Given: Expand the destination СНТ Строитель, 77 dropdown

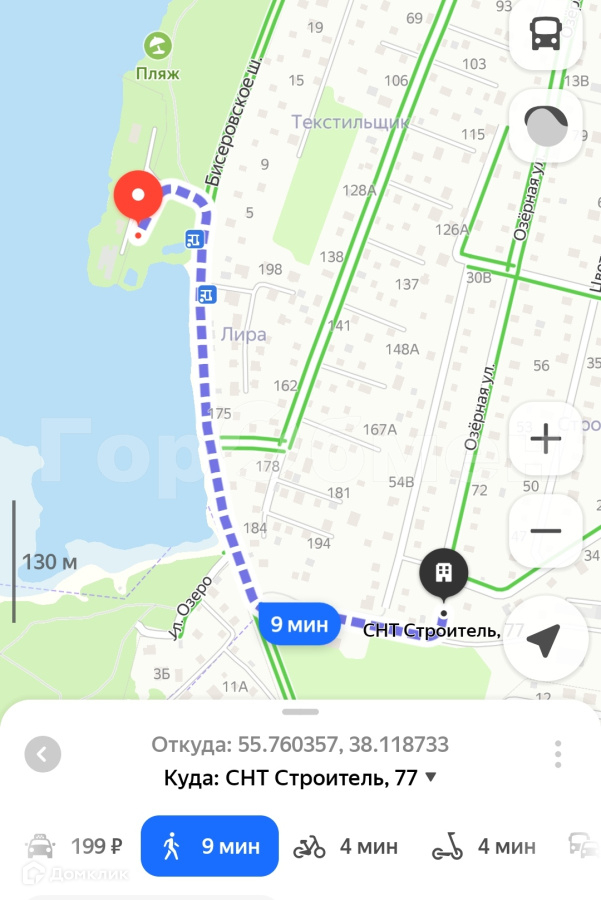Looking at the screenshot, I should (431, 777).
